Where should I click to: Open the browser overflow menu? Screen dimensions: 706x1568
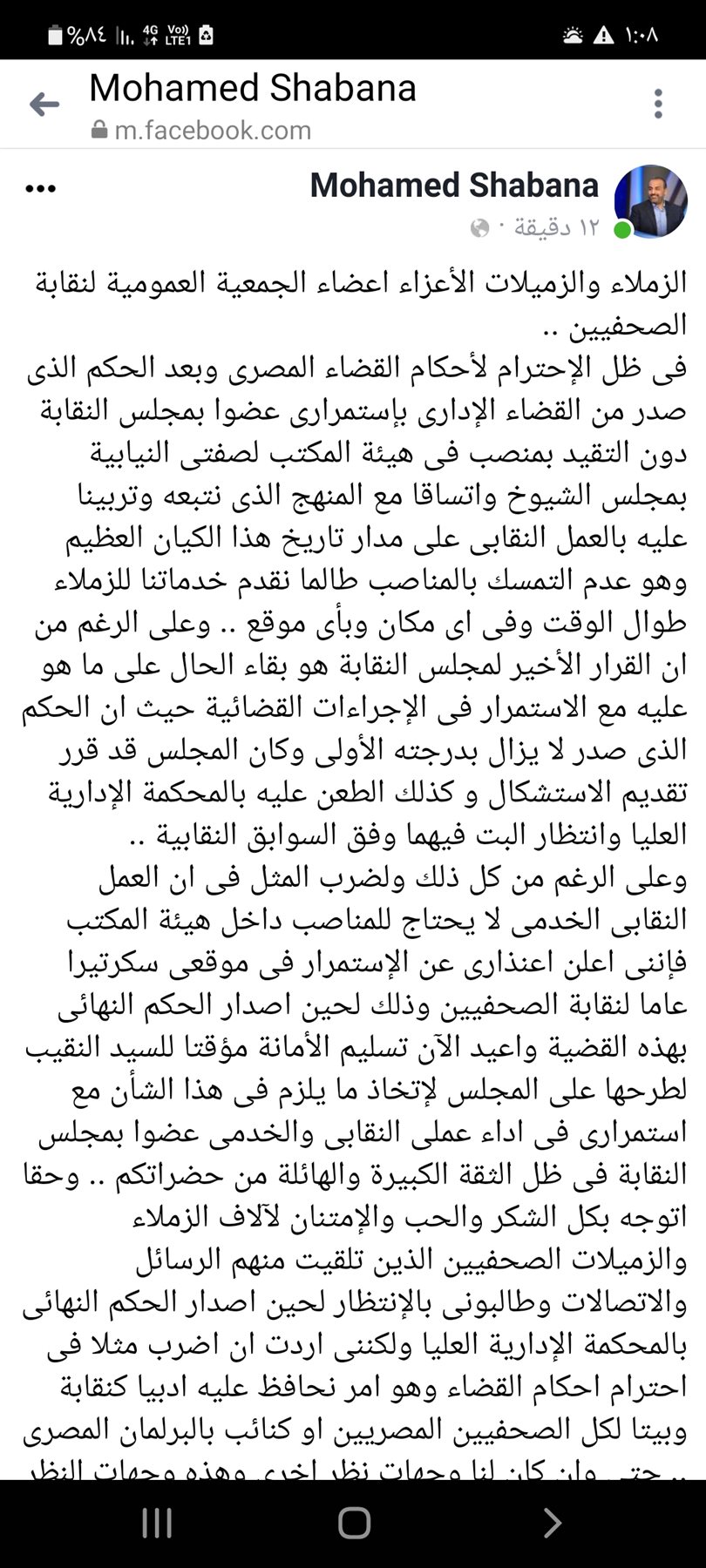point(658,104)
